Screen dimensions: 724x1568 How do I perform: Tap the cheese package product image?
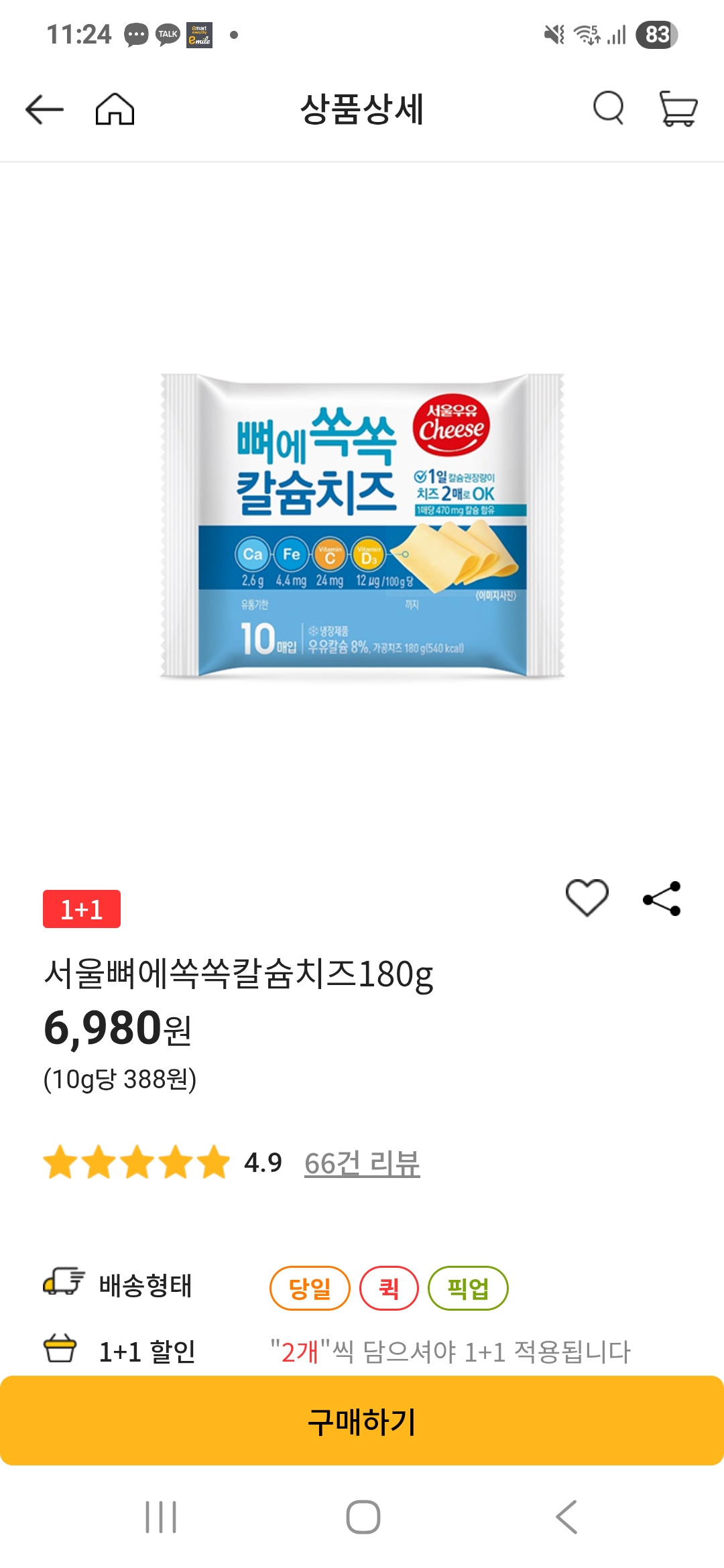[x=362, y=529]
